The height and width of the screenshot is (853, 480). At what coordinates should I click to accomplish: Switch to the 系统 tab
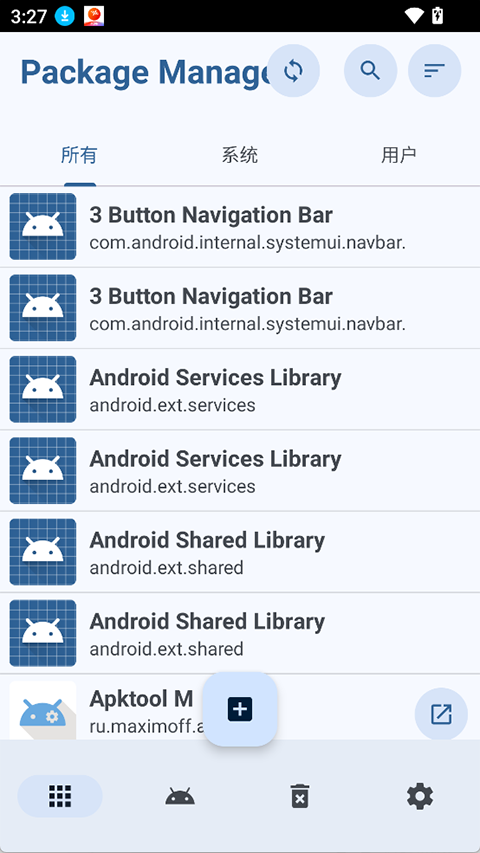point(239,156)
